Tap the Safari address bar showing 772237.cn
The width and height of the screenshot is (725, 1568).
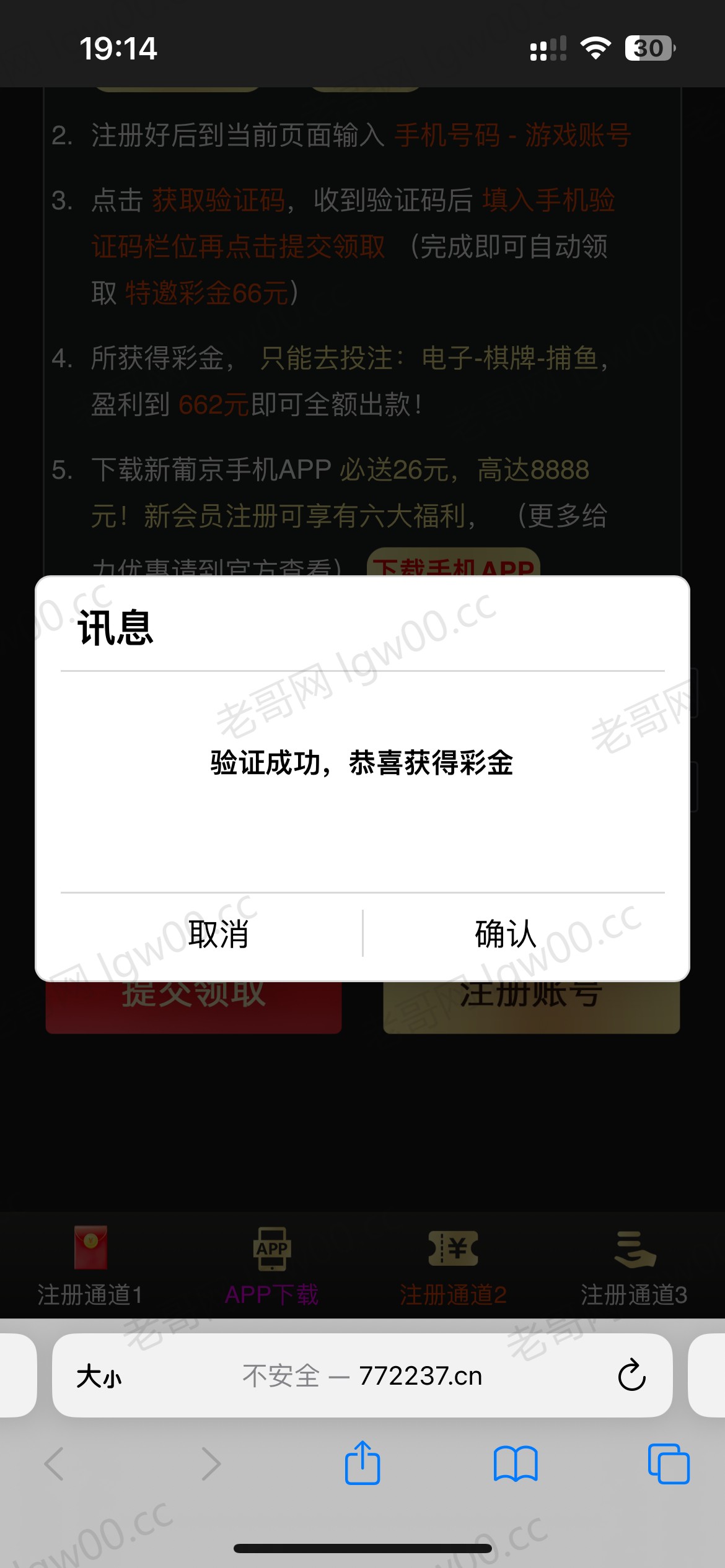[362, 1376]
